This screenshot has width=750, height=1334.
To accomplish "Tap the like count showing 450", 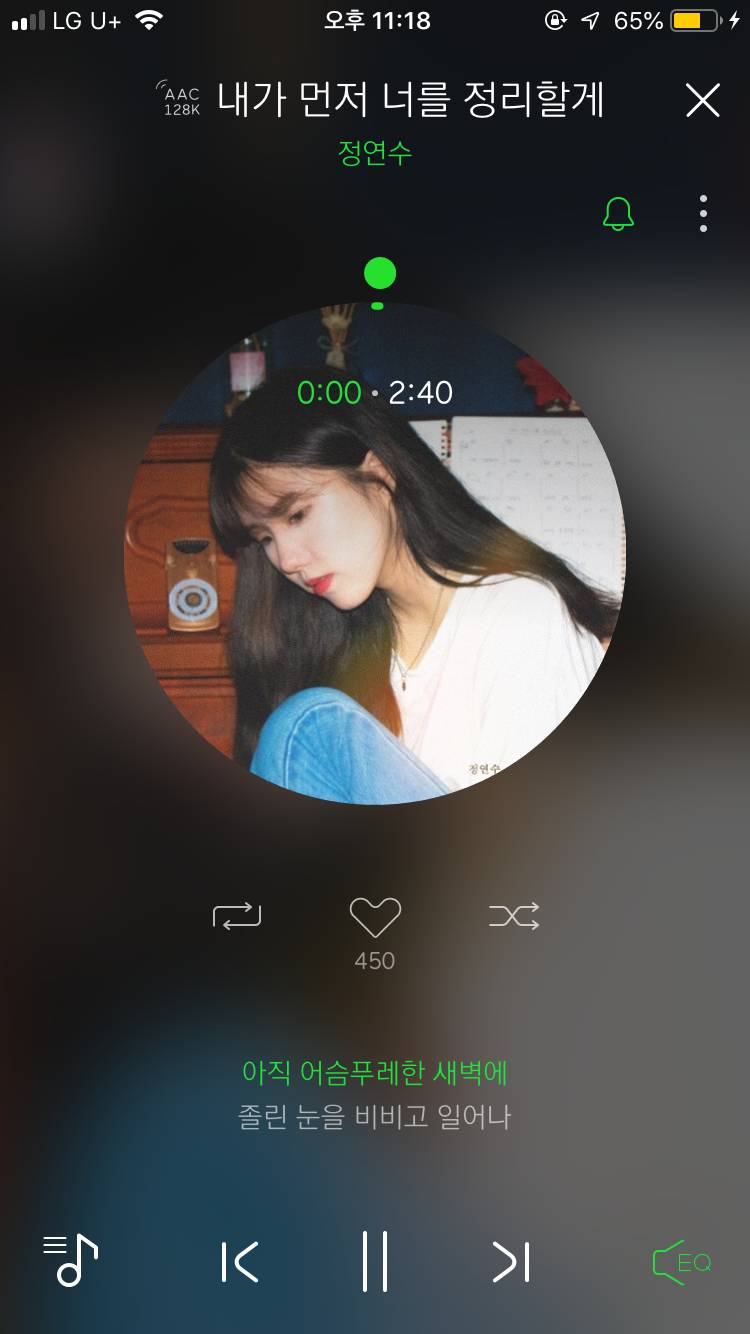I will click(x=375, y=961).
